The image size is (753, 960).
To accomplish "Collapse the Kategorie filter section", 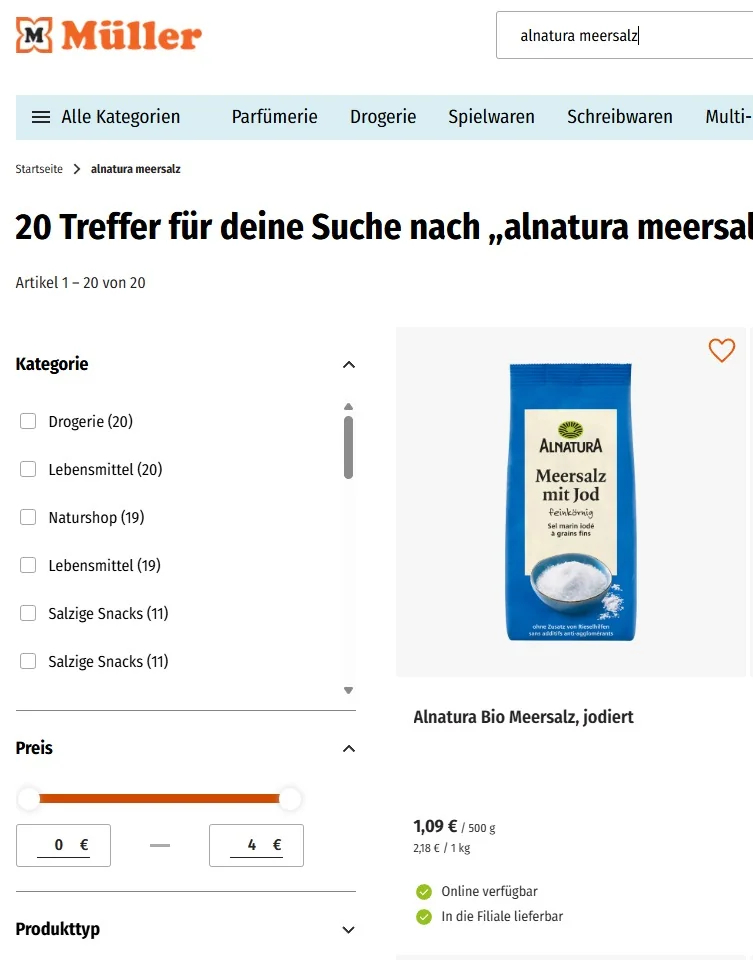I will pyautogui.click(x=348, y=365).
